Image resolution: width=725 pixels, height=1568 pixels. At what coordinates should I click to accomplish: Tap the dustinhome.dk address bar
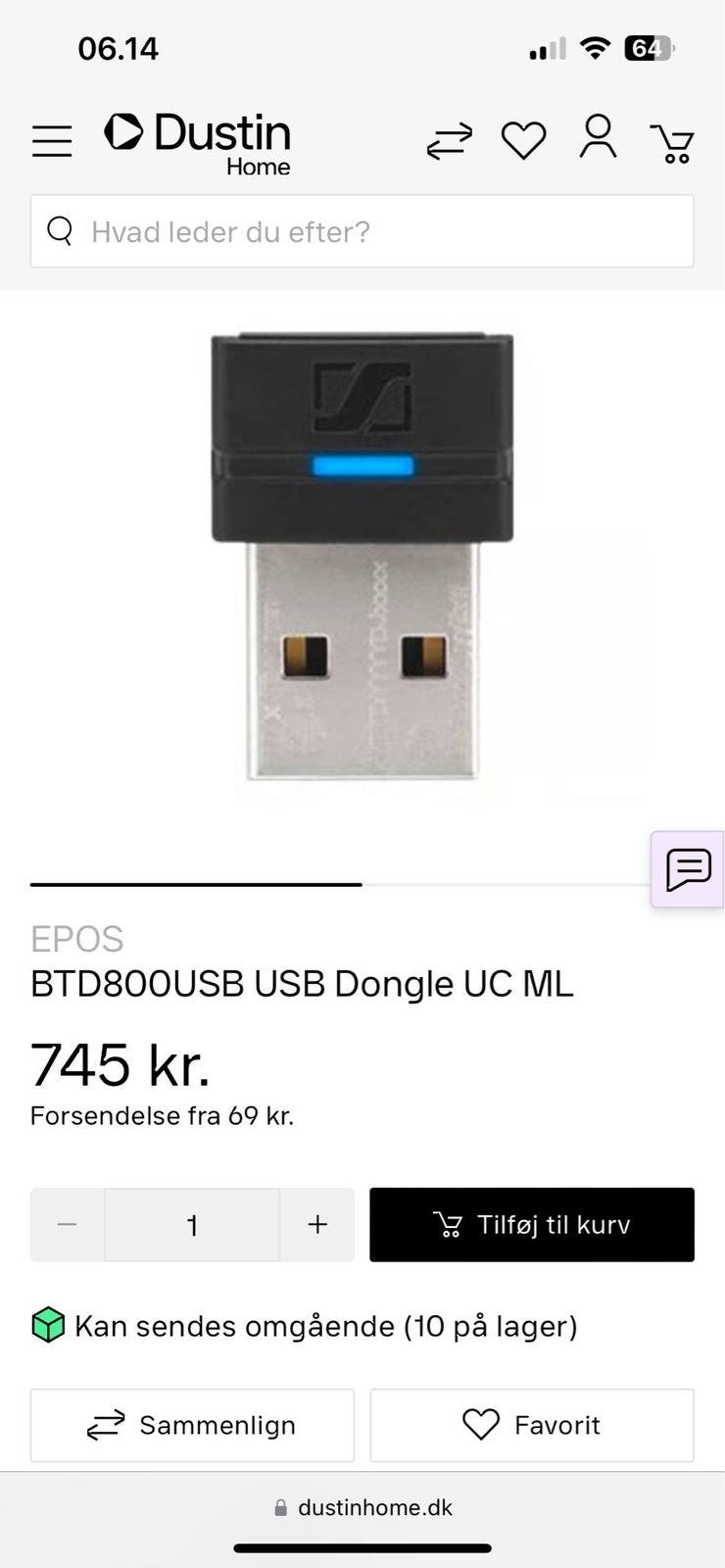point(362,1507)
